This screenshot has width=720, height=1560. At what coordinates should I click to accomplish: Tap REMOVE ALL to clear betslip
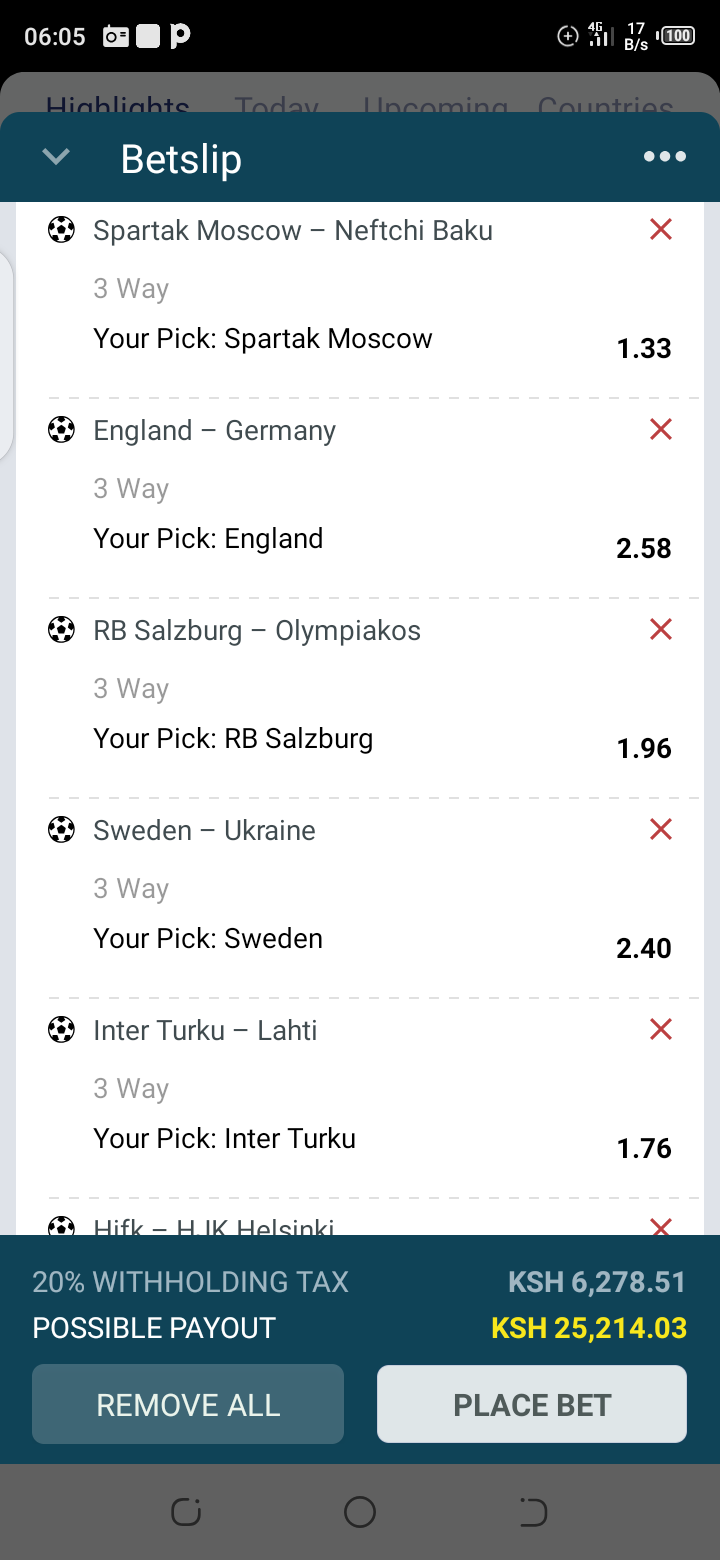(x=188, y=1404)
